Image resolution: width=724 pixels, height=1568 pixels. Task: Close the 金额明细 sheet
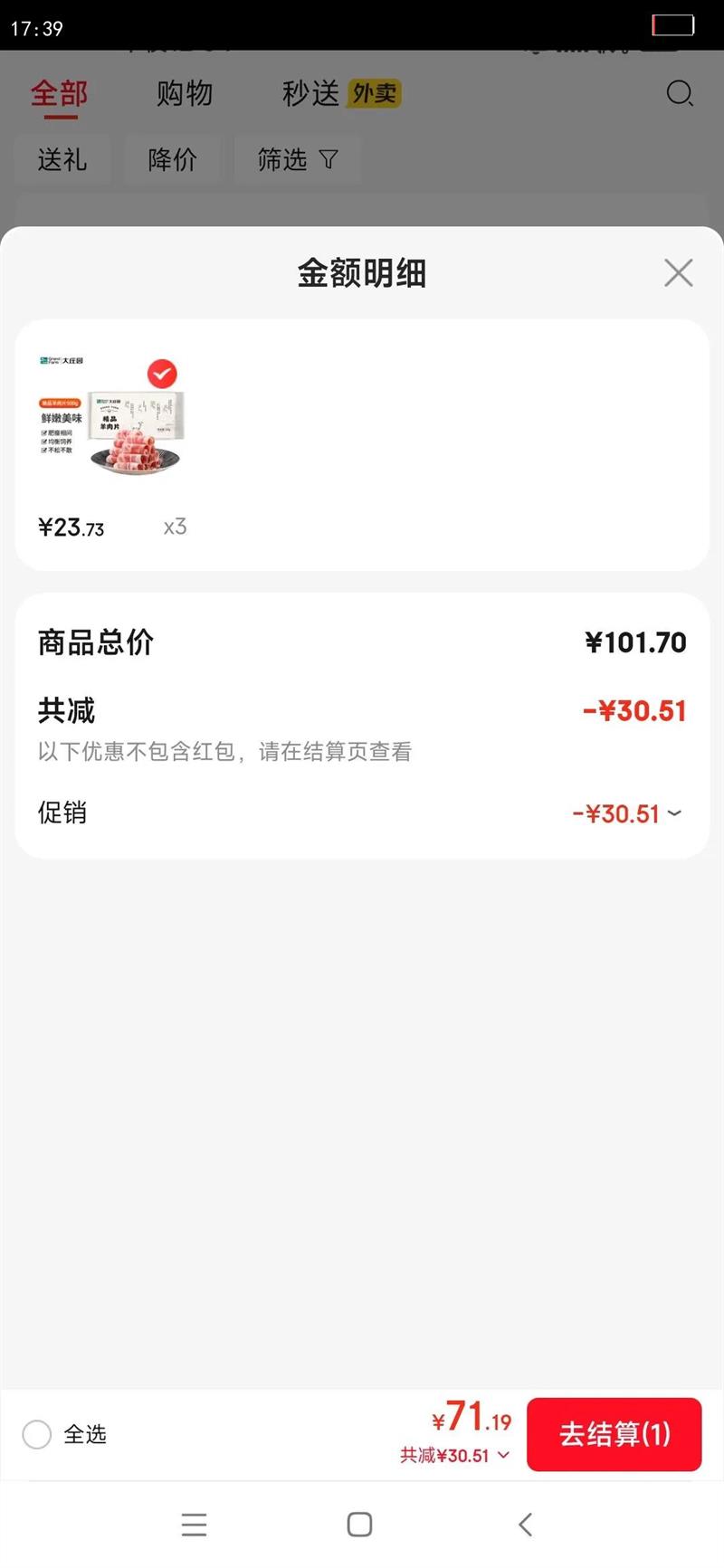[678, 272]
